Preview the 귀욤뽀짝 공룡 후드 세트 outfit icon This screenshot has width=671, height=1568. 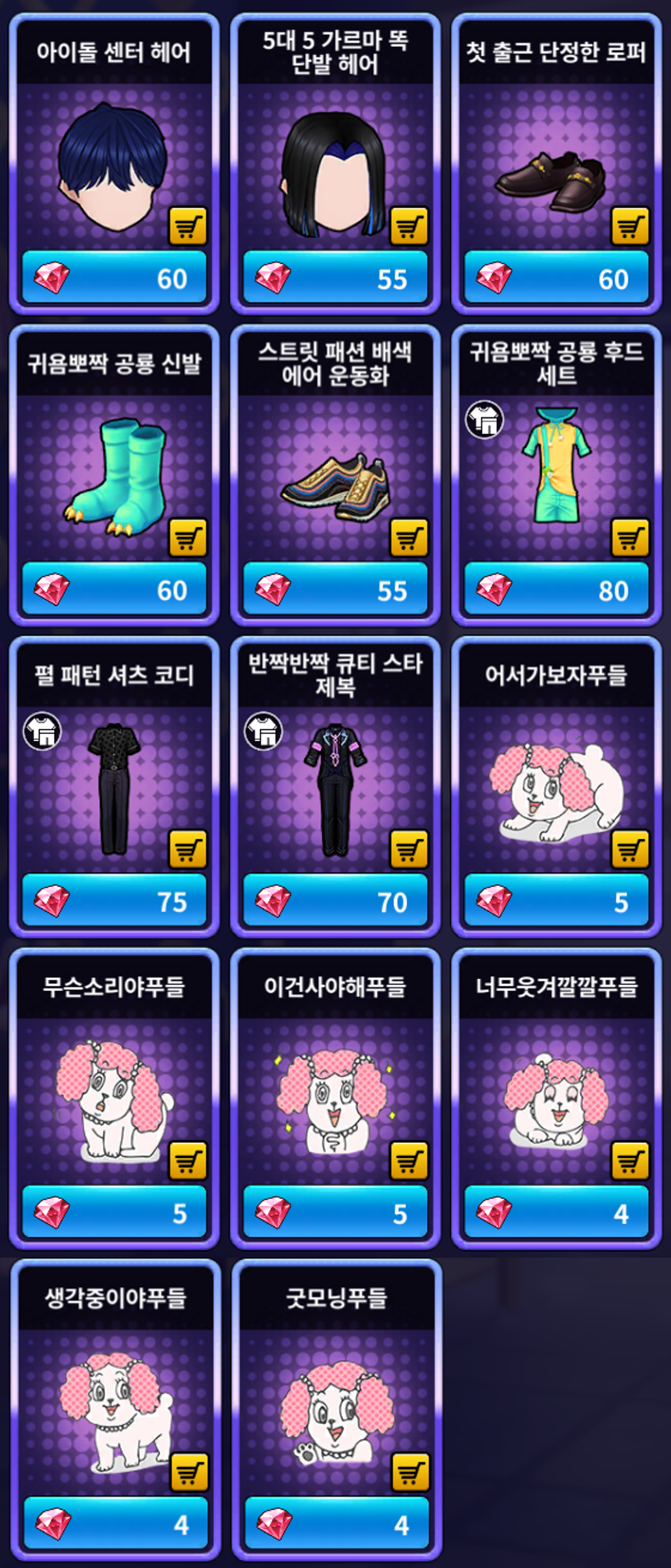pyautogui.click(x=485, y=419)
